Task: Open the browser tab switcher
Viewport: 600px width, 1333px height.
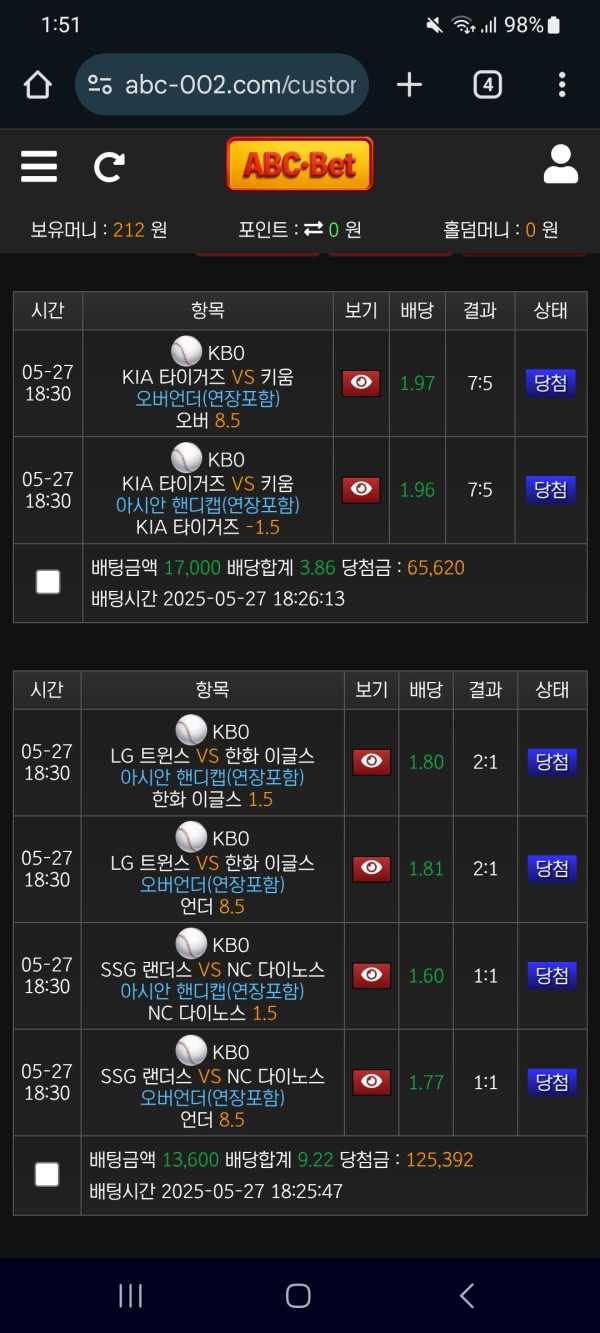Action: [x=487, y=85]
